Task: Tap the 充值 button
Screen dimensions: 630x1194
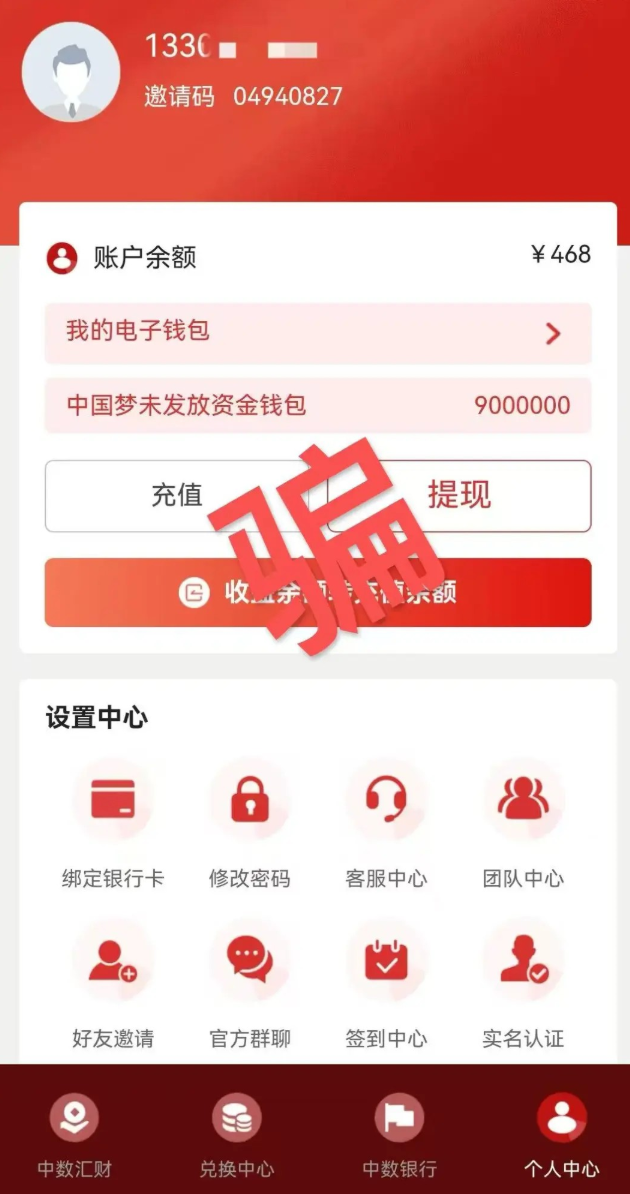Action: pos(178,495)
